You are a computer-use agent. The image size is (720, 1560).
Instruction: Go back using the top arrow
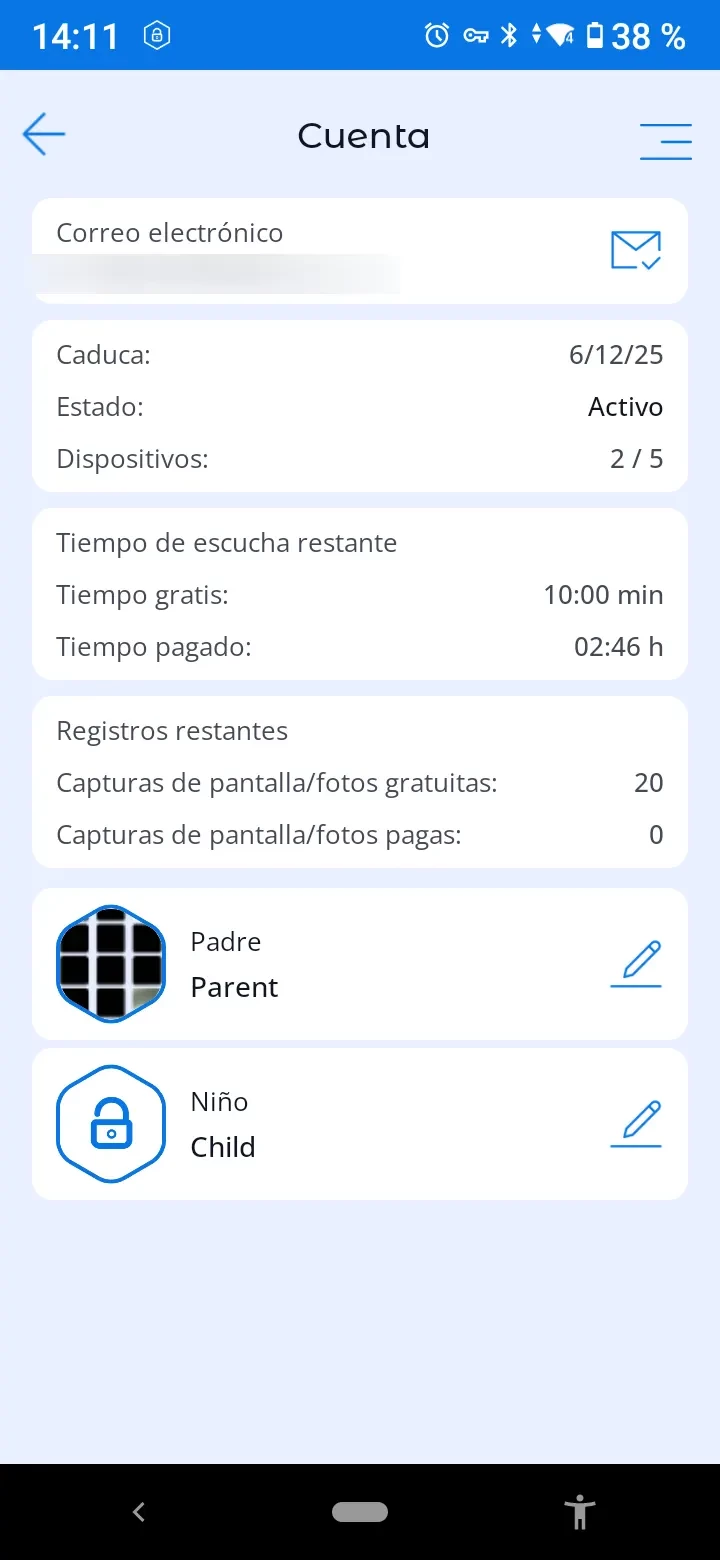[x=44, y=134]
